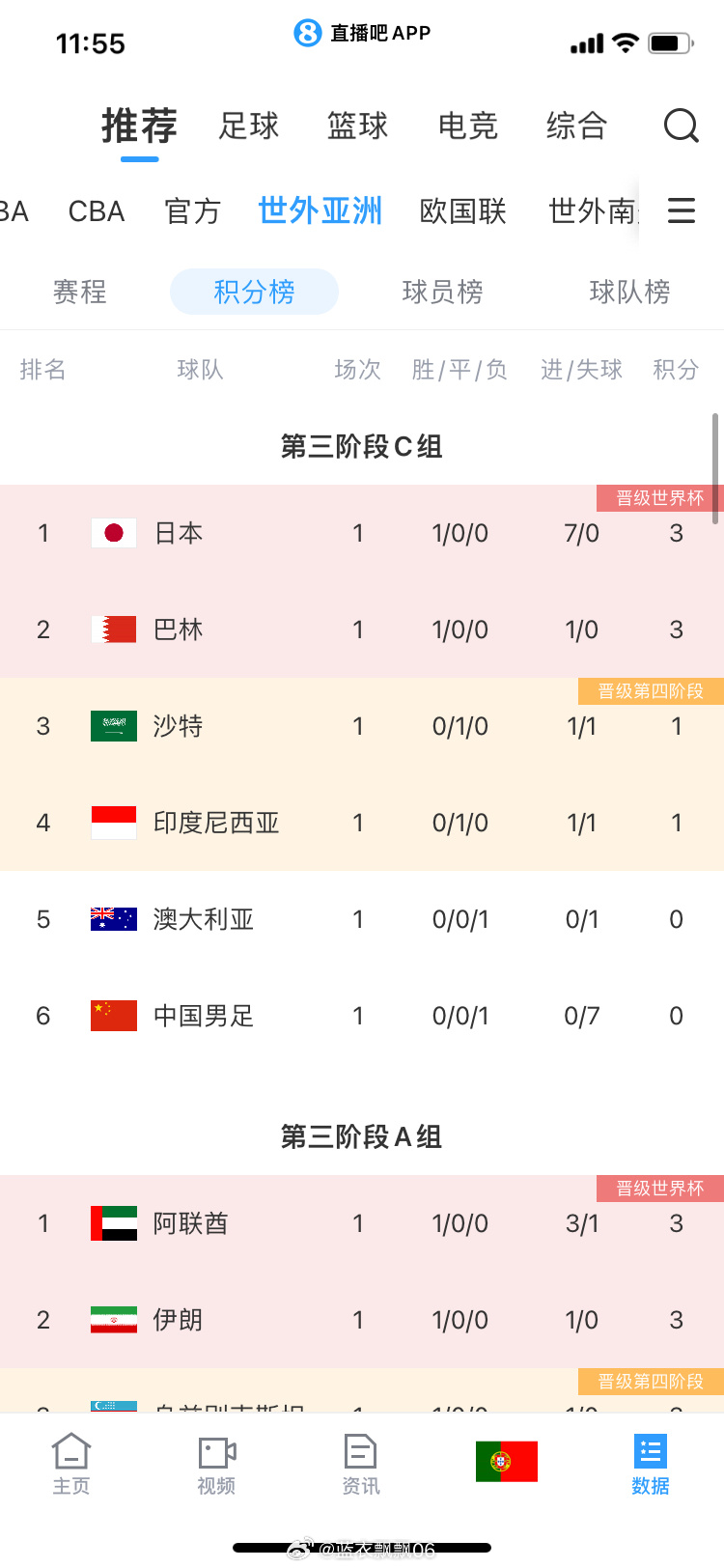The width and height of the screenshot is (724, 1568).
Task: Tap the Portugal flag in the bottom bar
Action: tap(506, 1461)
